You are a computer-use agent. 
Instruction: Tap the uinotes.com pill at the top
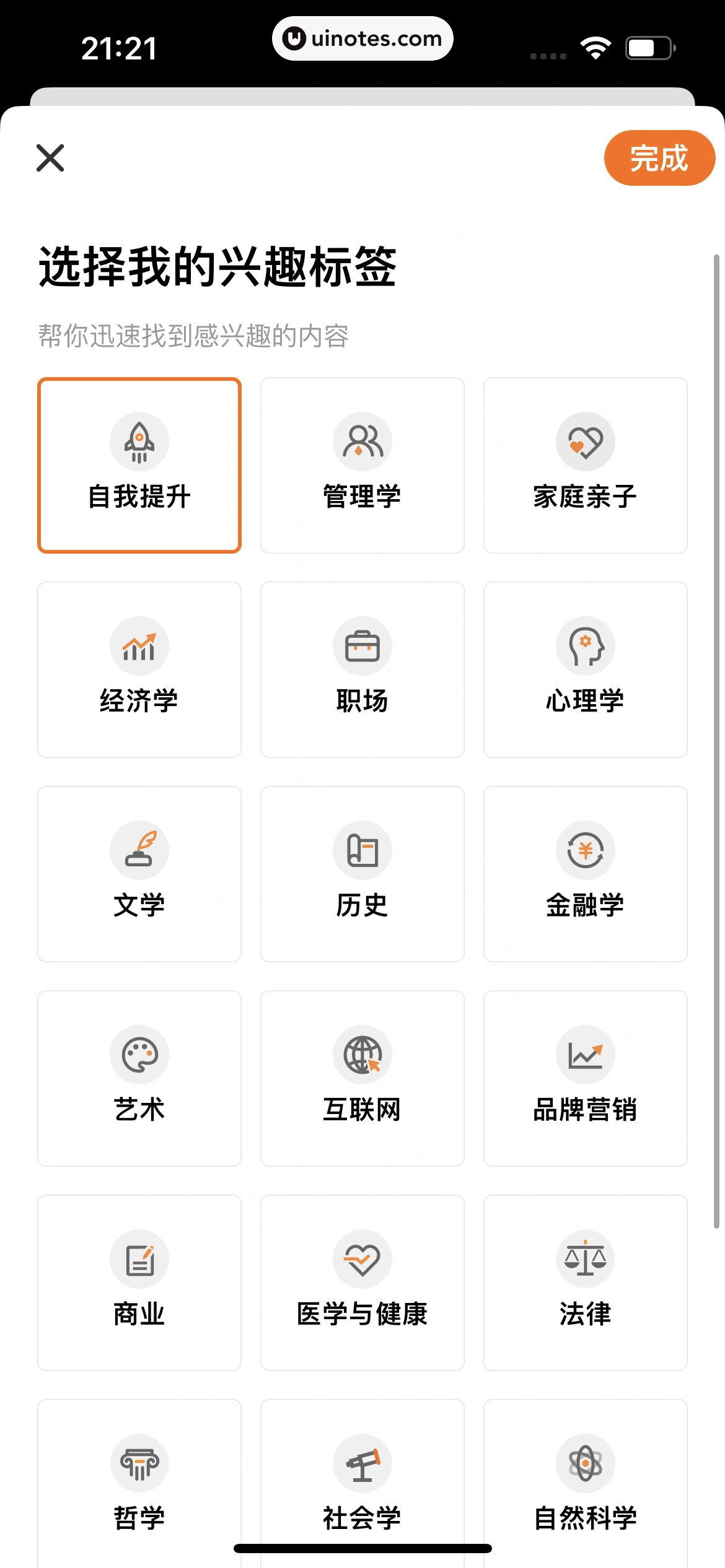point(362,38)
